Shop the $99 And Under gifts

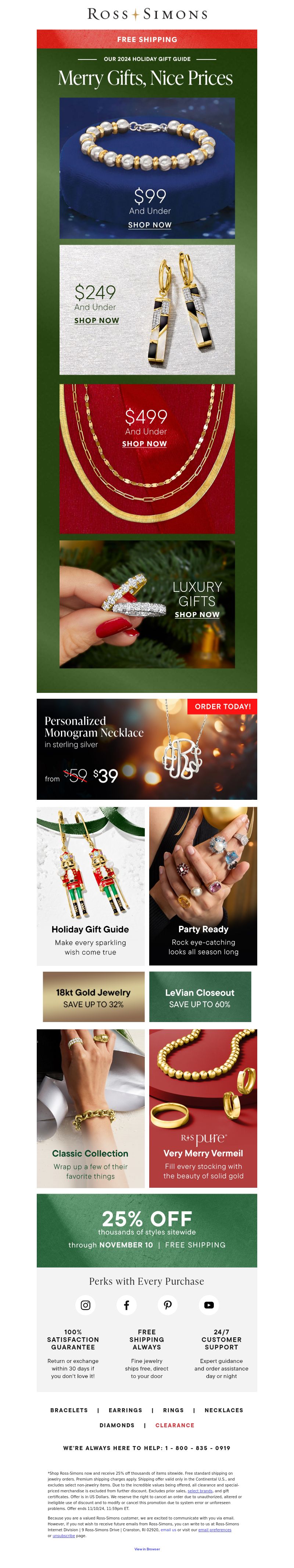pos(149,224)
